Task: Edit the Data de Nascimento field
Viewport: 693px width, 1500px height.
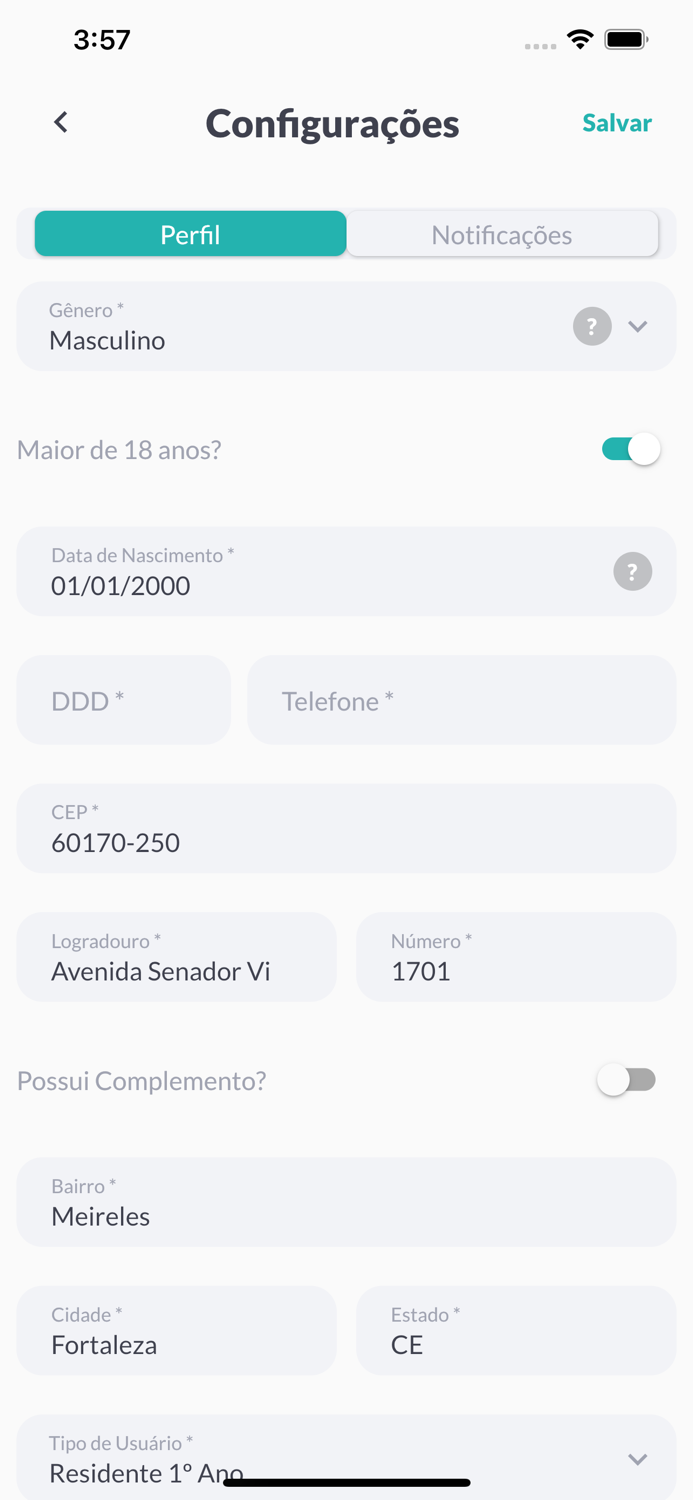Action: (300, 572)
